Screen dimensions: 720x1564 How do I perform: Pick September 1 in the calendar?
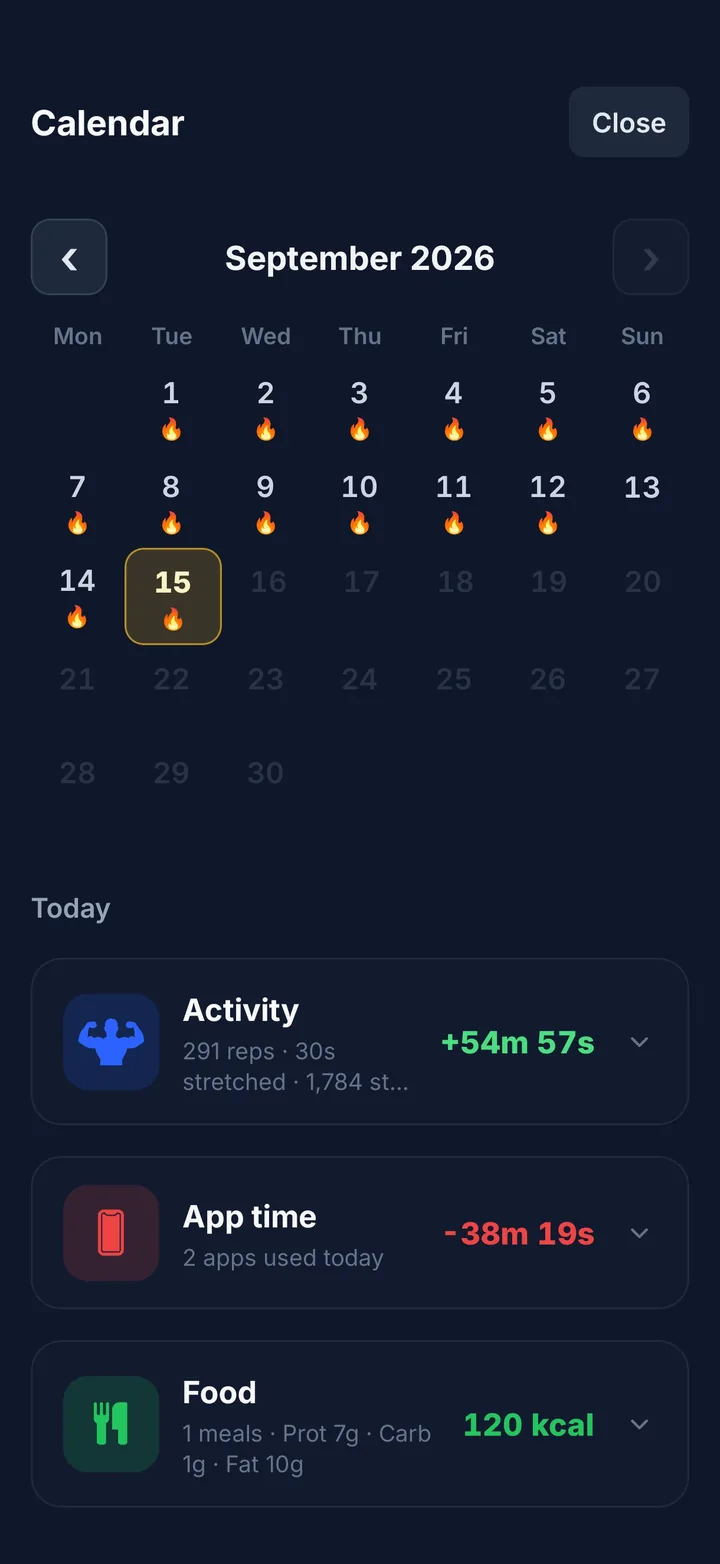coord(171,408)
